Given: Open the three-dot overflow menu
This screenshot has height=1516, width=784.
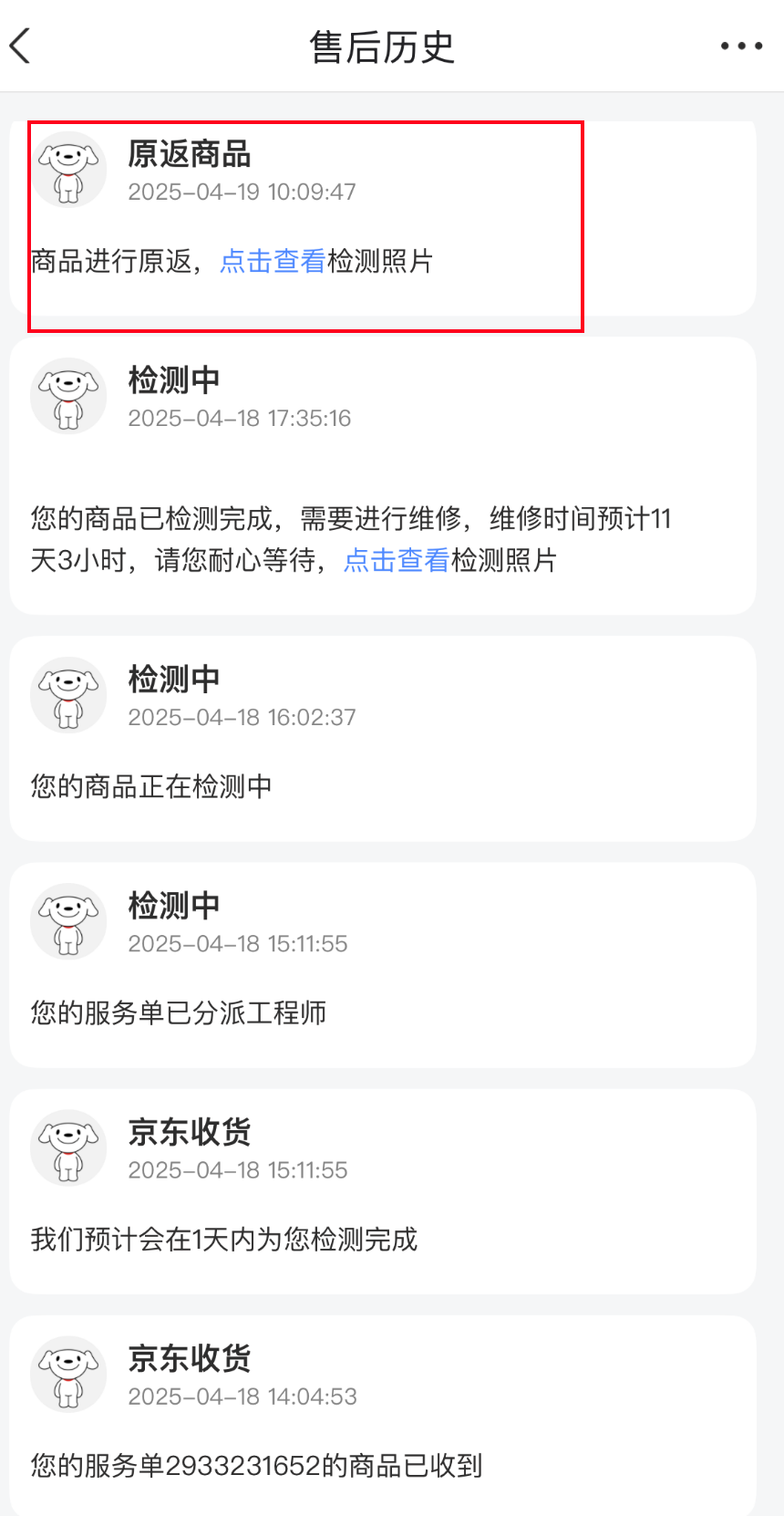Looking at the screenshot, I should (740, 46).
